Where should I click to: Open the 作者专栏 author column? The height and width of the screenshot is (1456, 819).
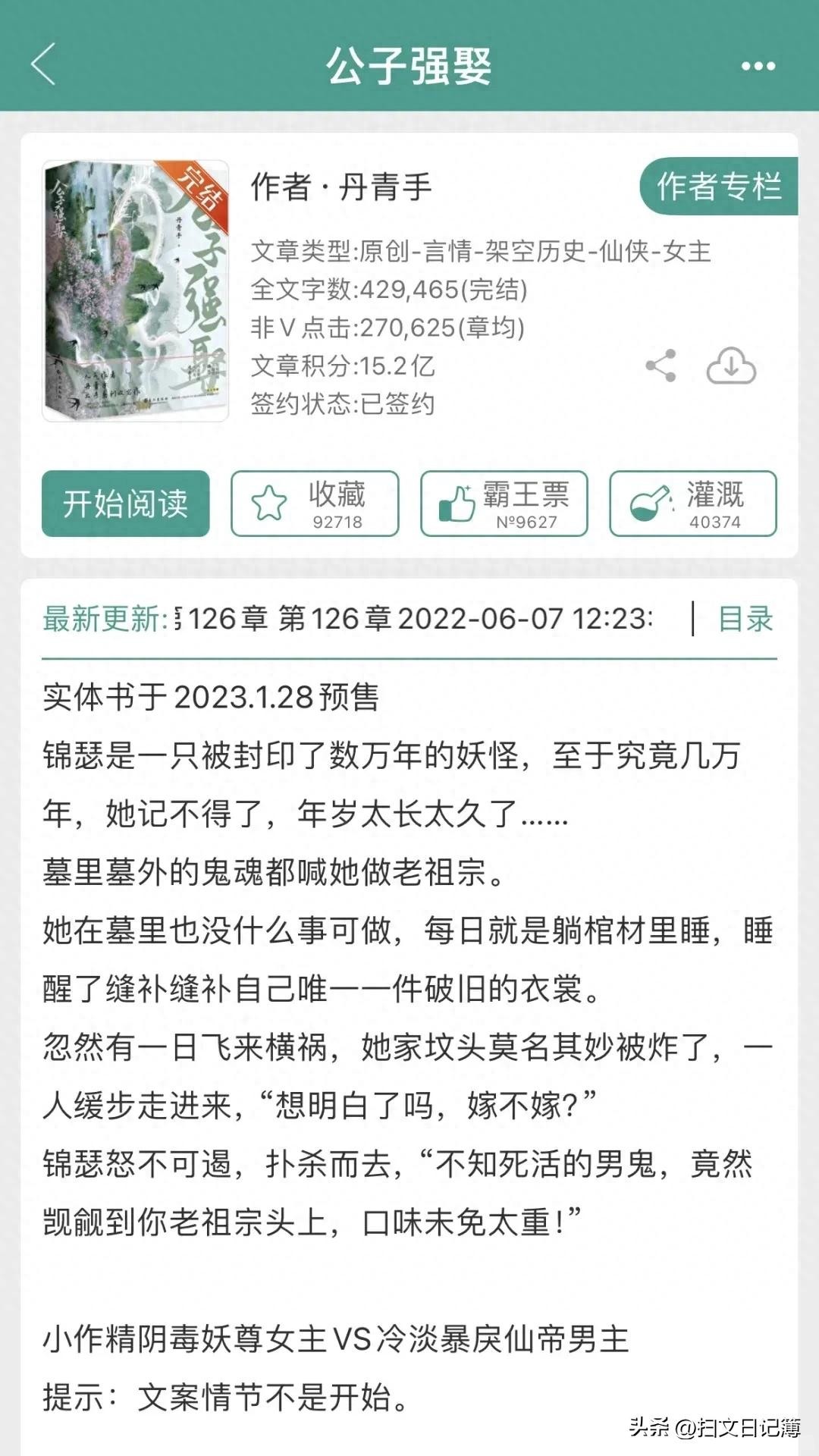pos(718,187)
